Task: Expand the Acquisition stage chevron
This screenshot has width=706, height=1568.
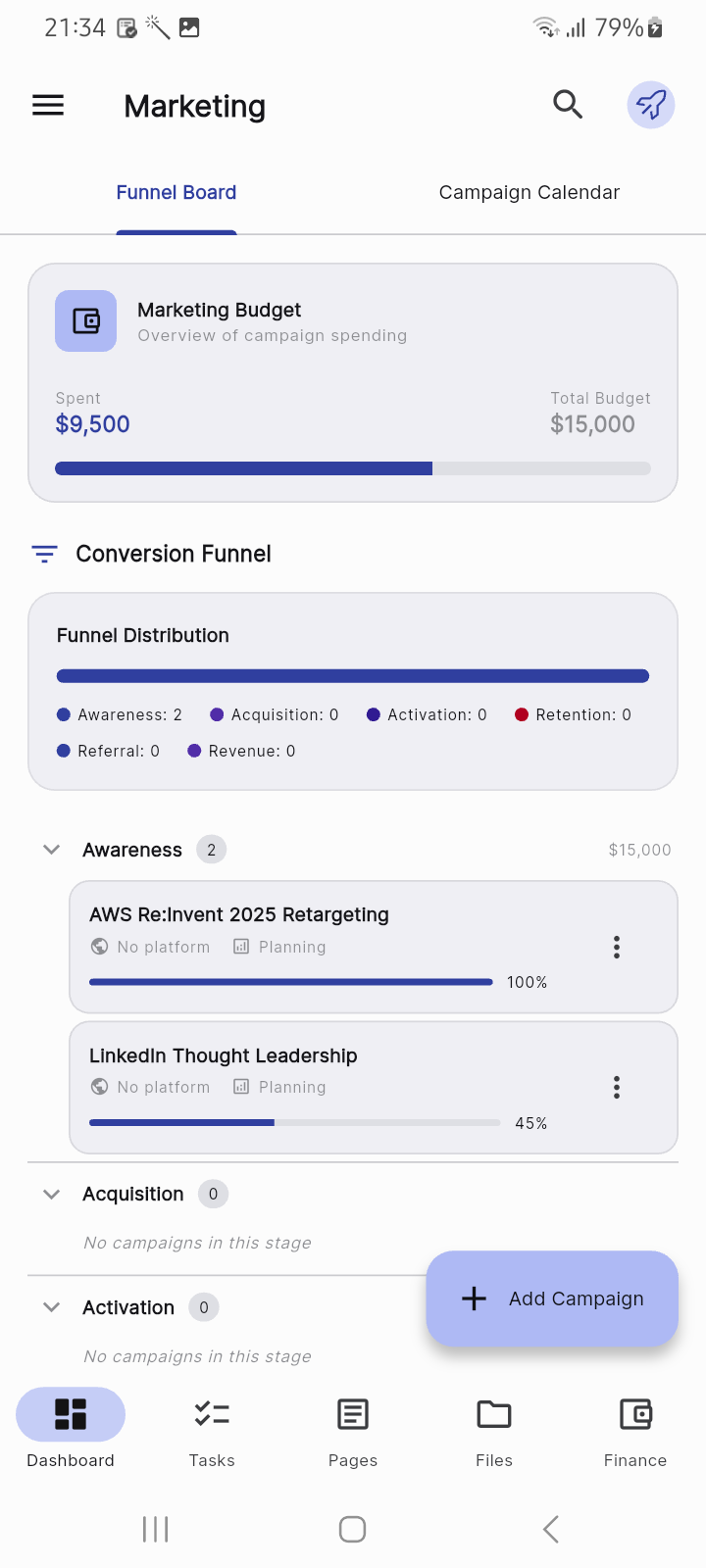Action: tap(51, 1194)
